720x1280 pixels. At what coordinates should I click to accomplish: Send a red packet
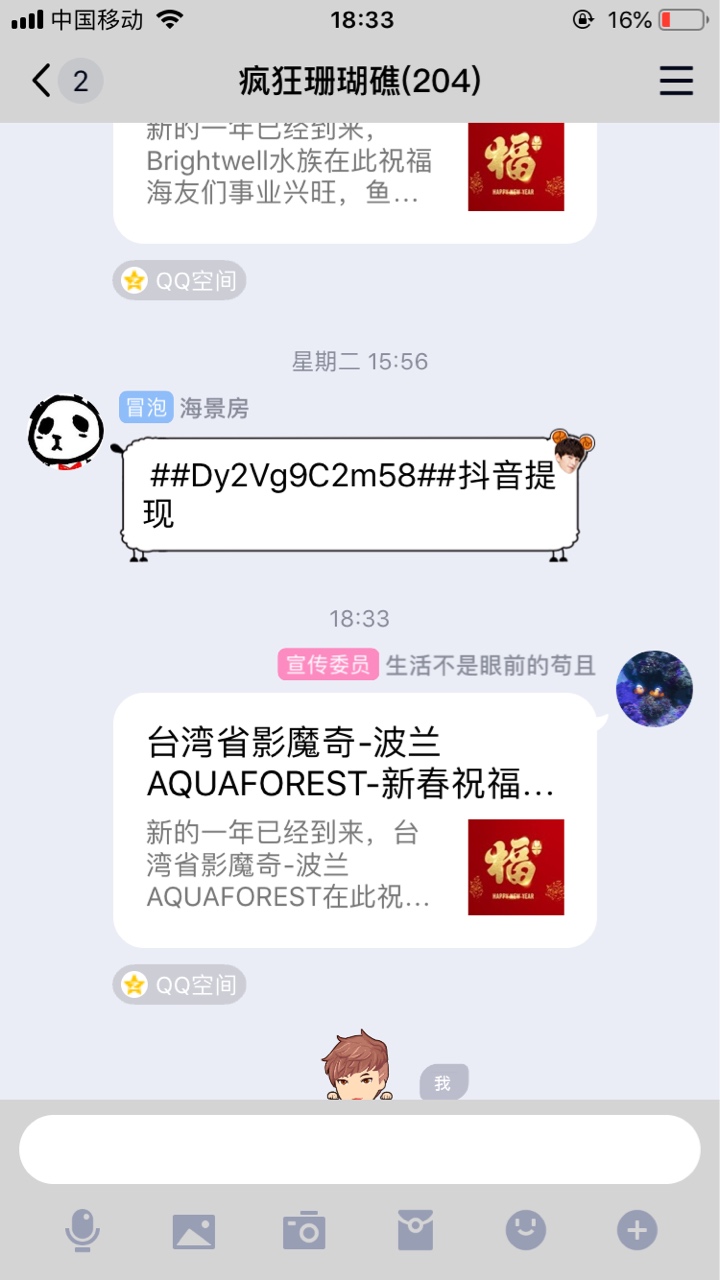(415, 1230)
